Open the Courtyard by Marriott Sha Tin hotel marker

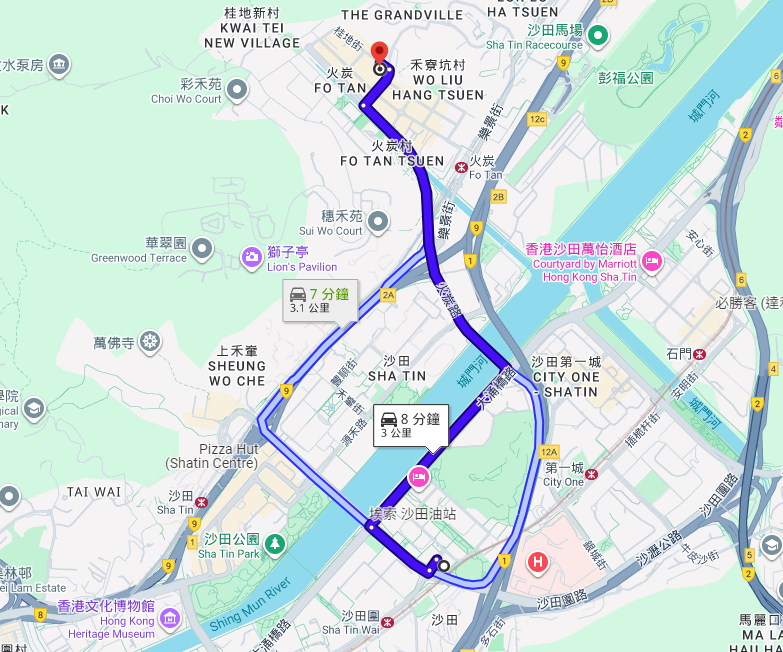point(652,262)
